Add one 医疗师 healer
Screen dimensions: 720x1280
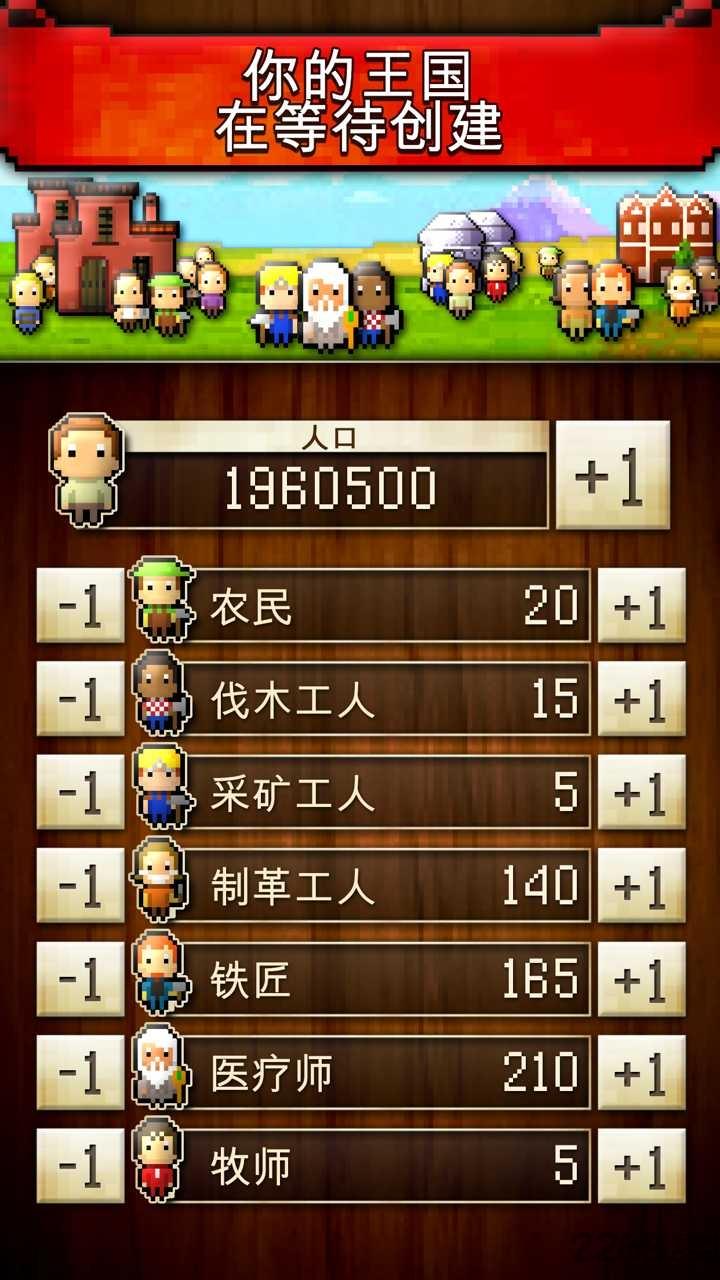coord(641,1073)
